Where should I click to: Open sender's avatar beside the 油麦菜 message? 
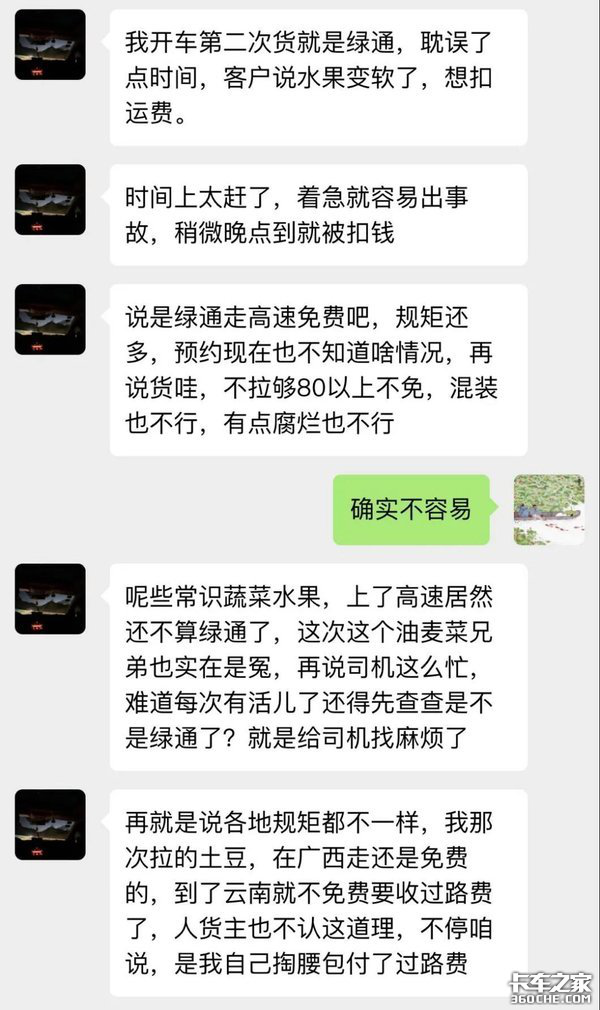click(x=50, y=599)
